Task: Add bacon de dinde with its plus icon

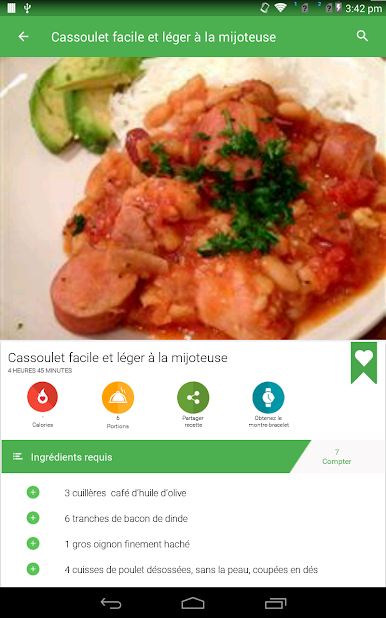Action: [x=33, y=518]
